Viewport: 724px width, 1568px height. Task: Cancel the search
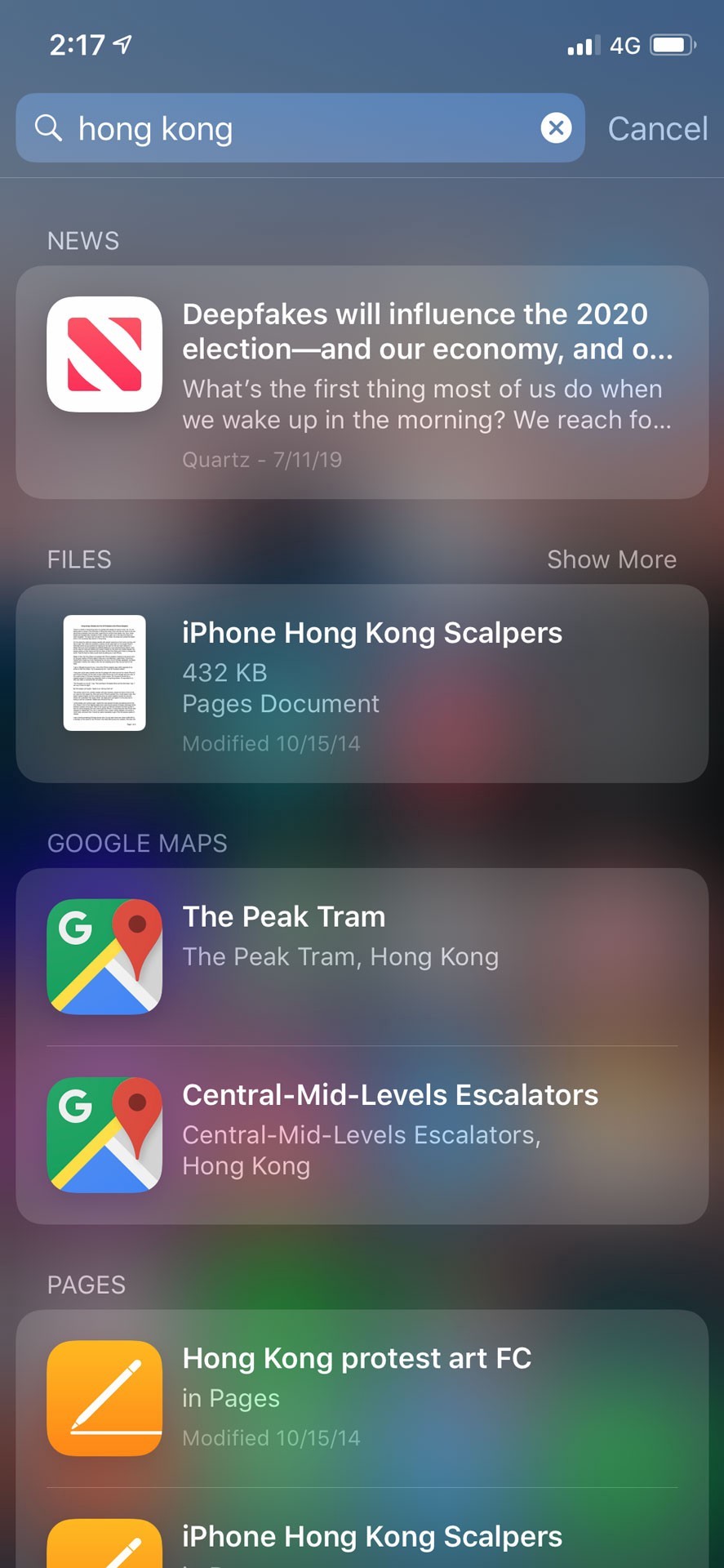pos(657,128)
